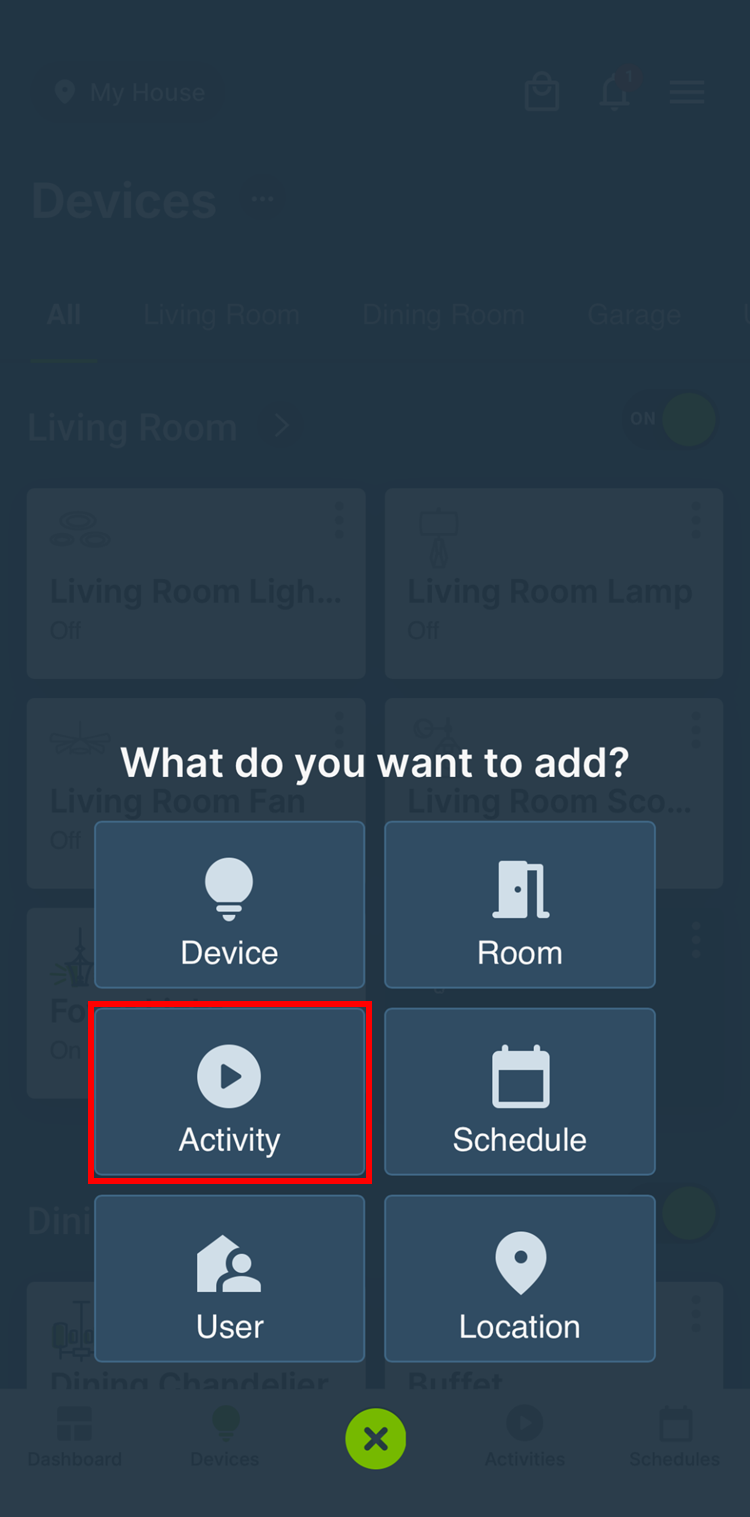Add a new Activity
750x1517 pixels.
tap(230, 1092)
